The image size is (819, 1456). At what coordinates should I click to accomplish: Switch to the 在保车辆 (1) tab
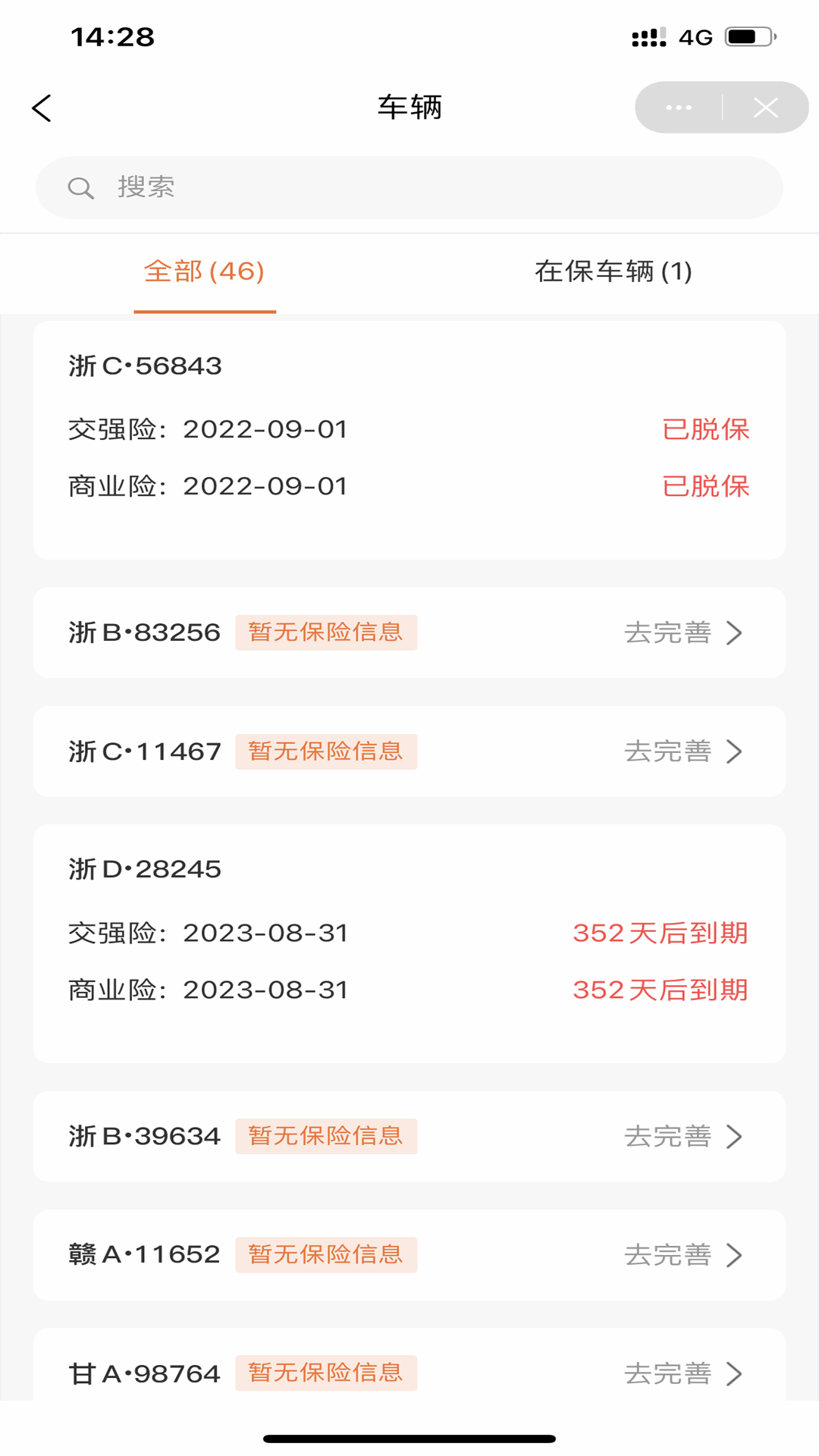(x=613, y=271)
